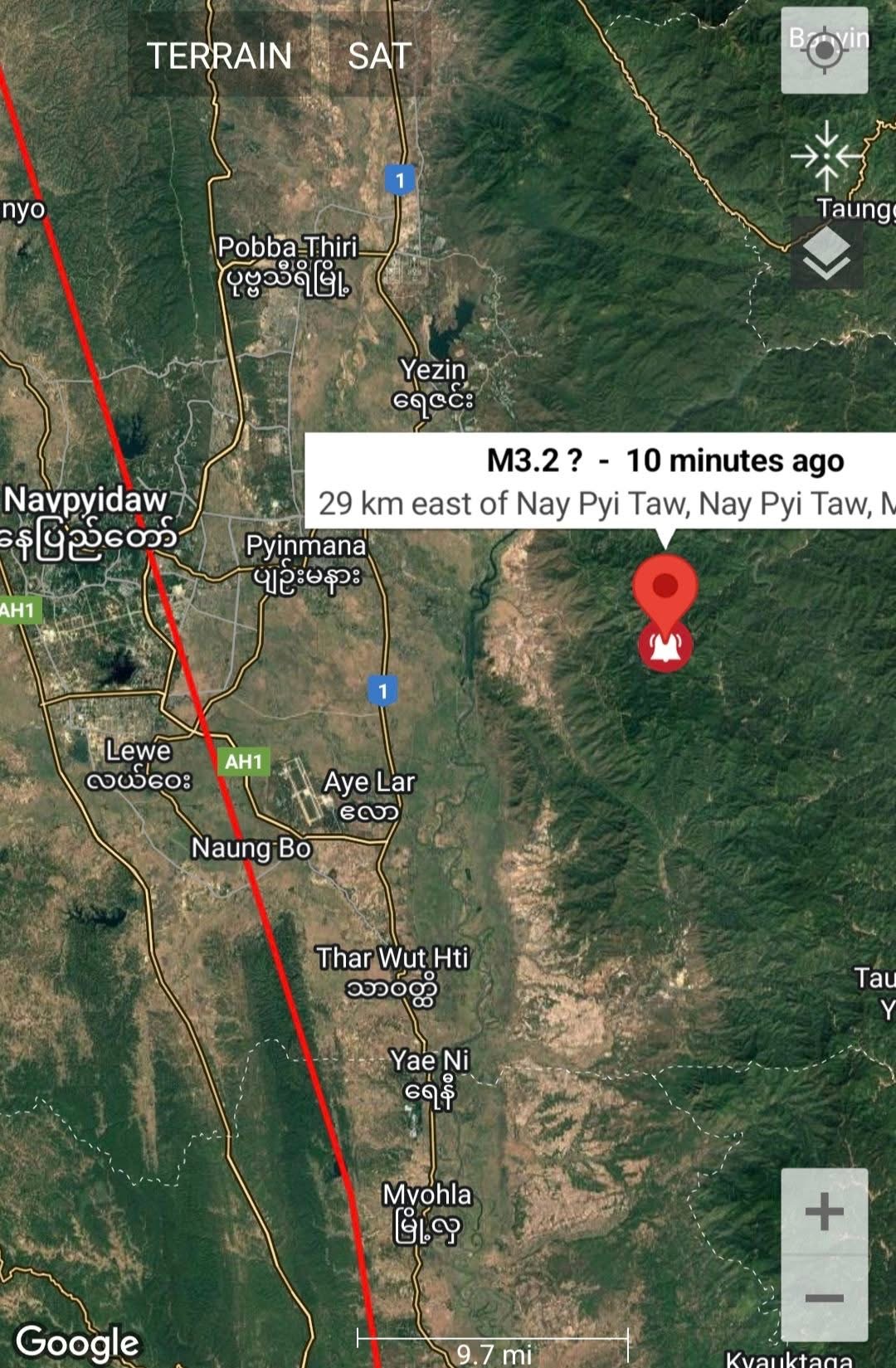Zoom out with the minus button

click(824, 1298)
